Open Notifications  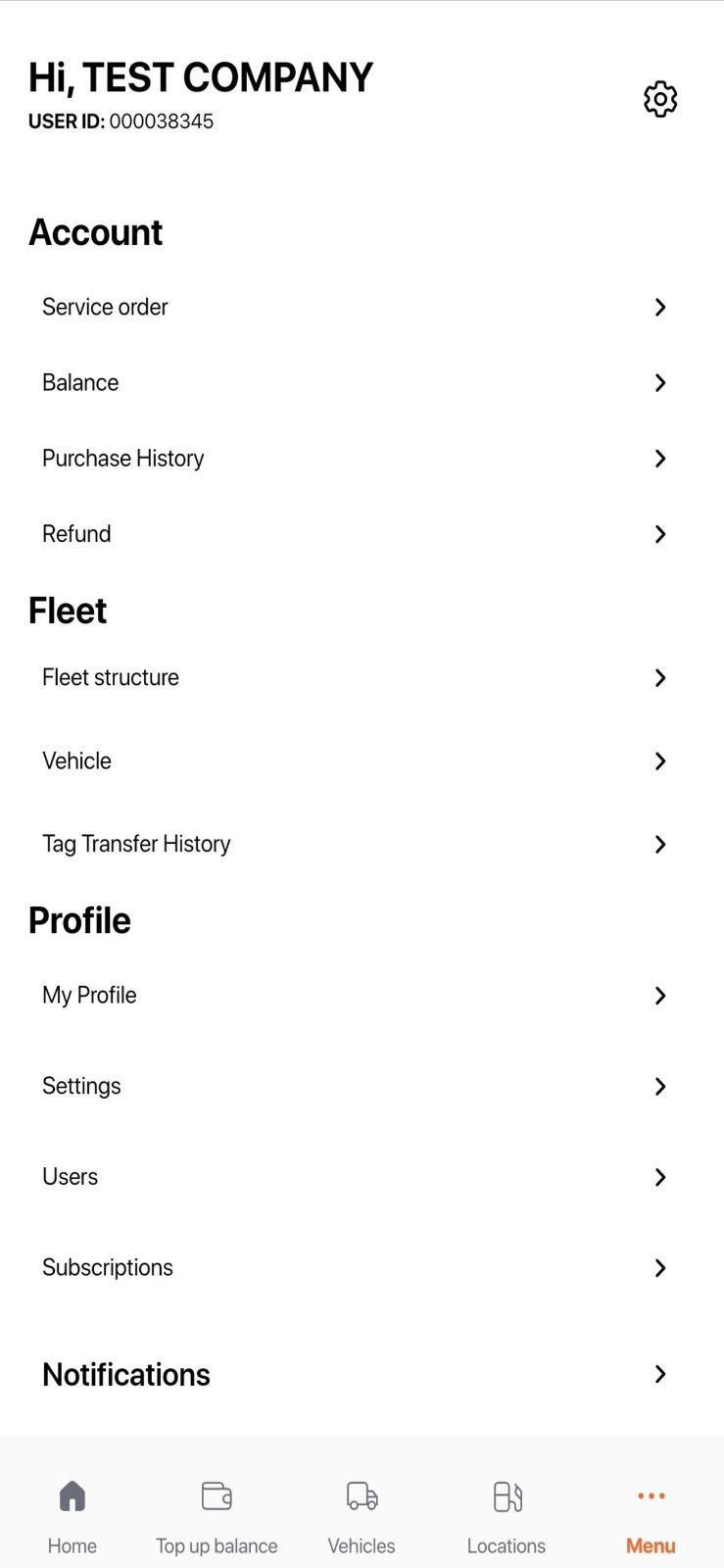[x=362, y=1374]
